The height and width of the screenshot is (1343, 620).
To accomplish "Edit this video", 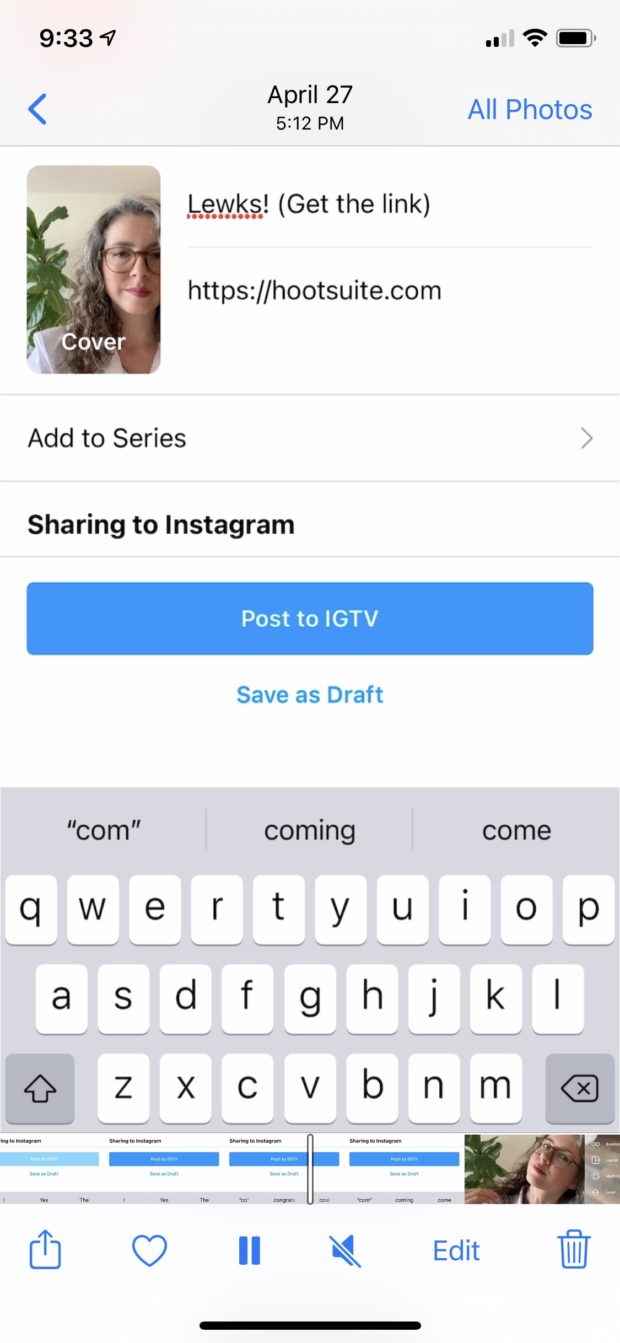I will coord(456,1251).
